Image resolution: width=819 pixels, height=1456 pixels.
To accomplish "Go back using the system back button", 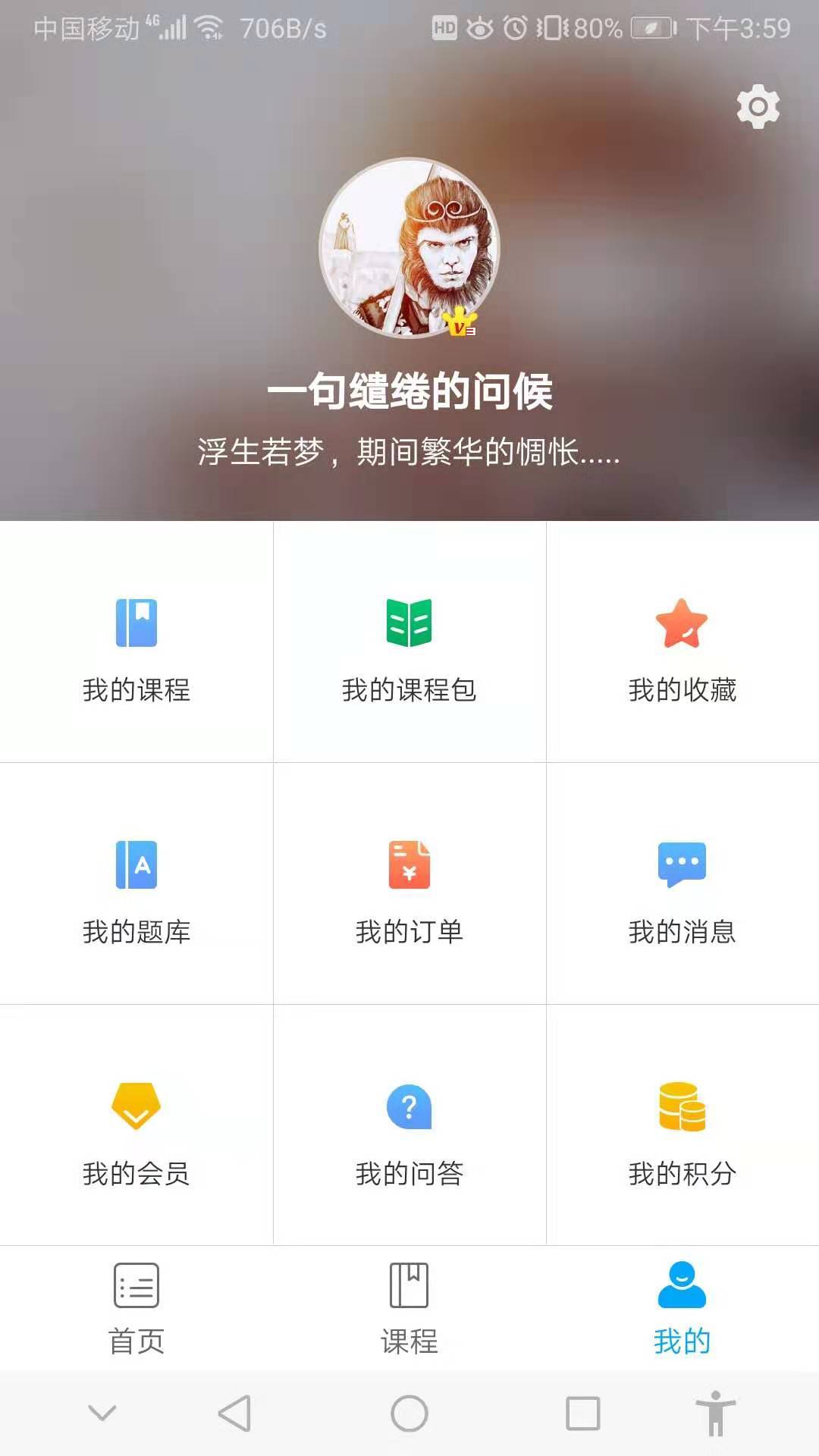I will click(x=235, y=1414).
